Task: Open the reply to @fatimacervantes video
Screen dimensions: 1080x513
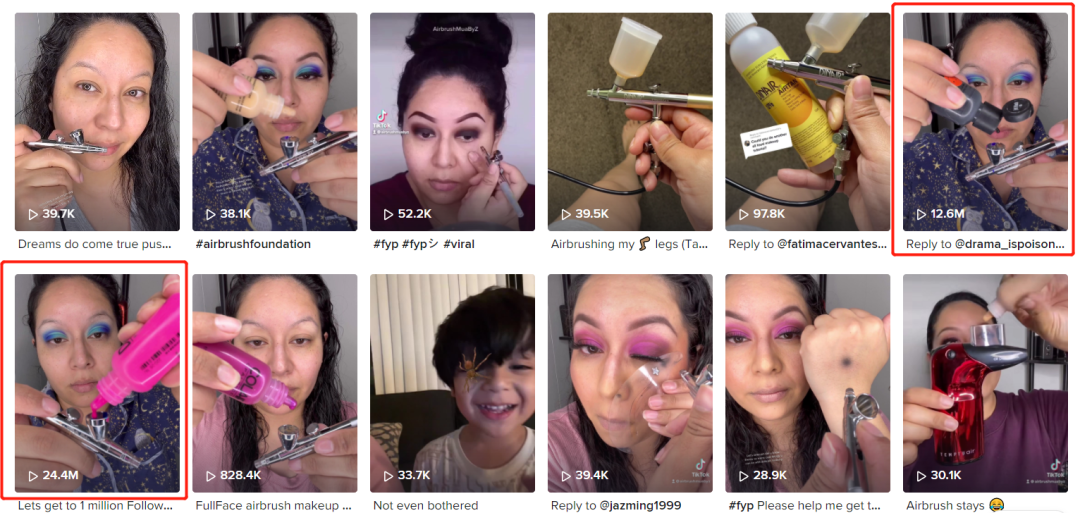Action: point(807,121)
